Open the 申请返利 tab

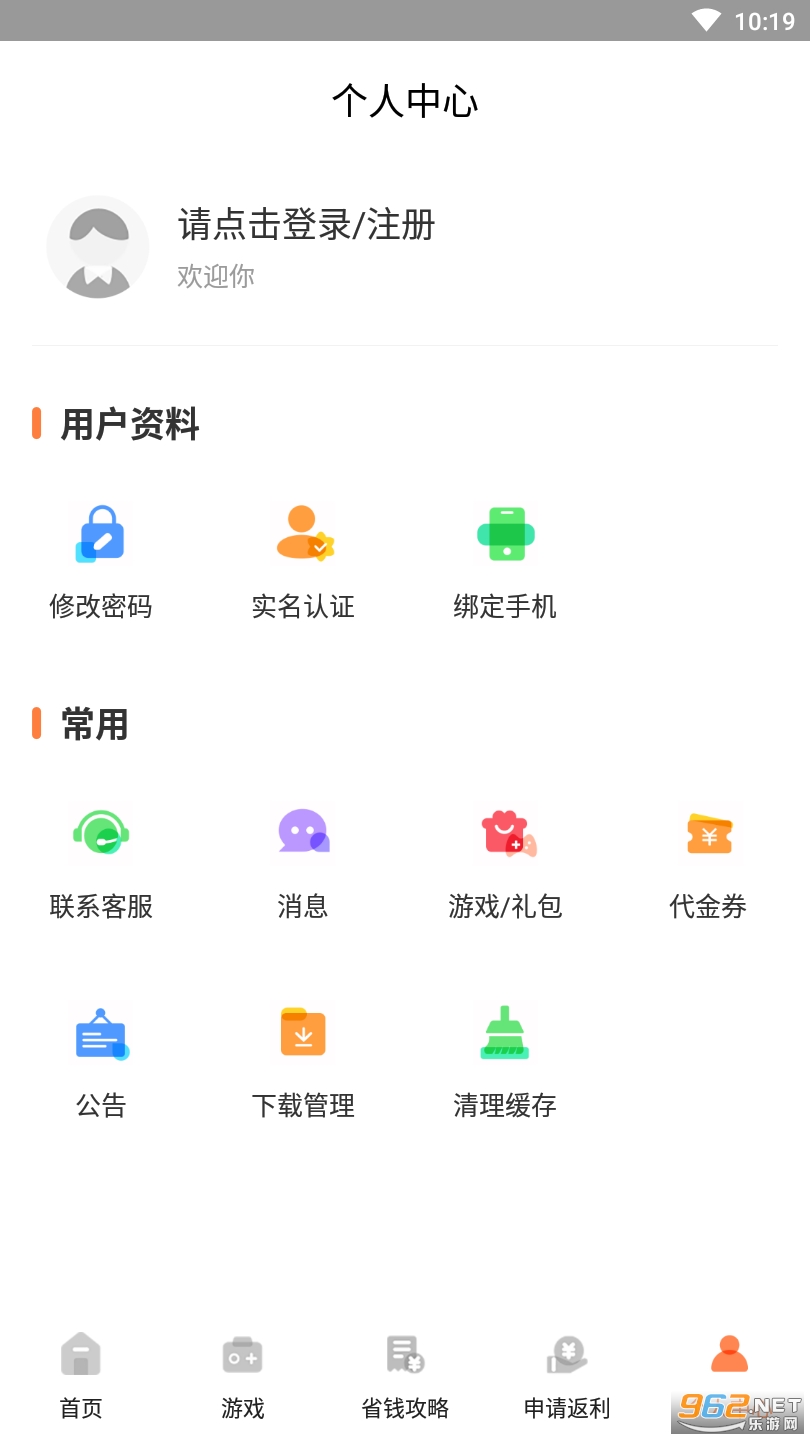[x=567, y=1376]
